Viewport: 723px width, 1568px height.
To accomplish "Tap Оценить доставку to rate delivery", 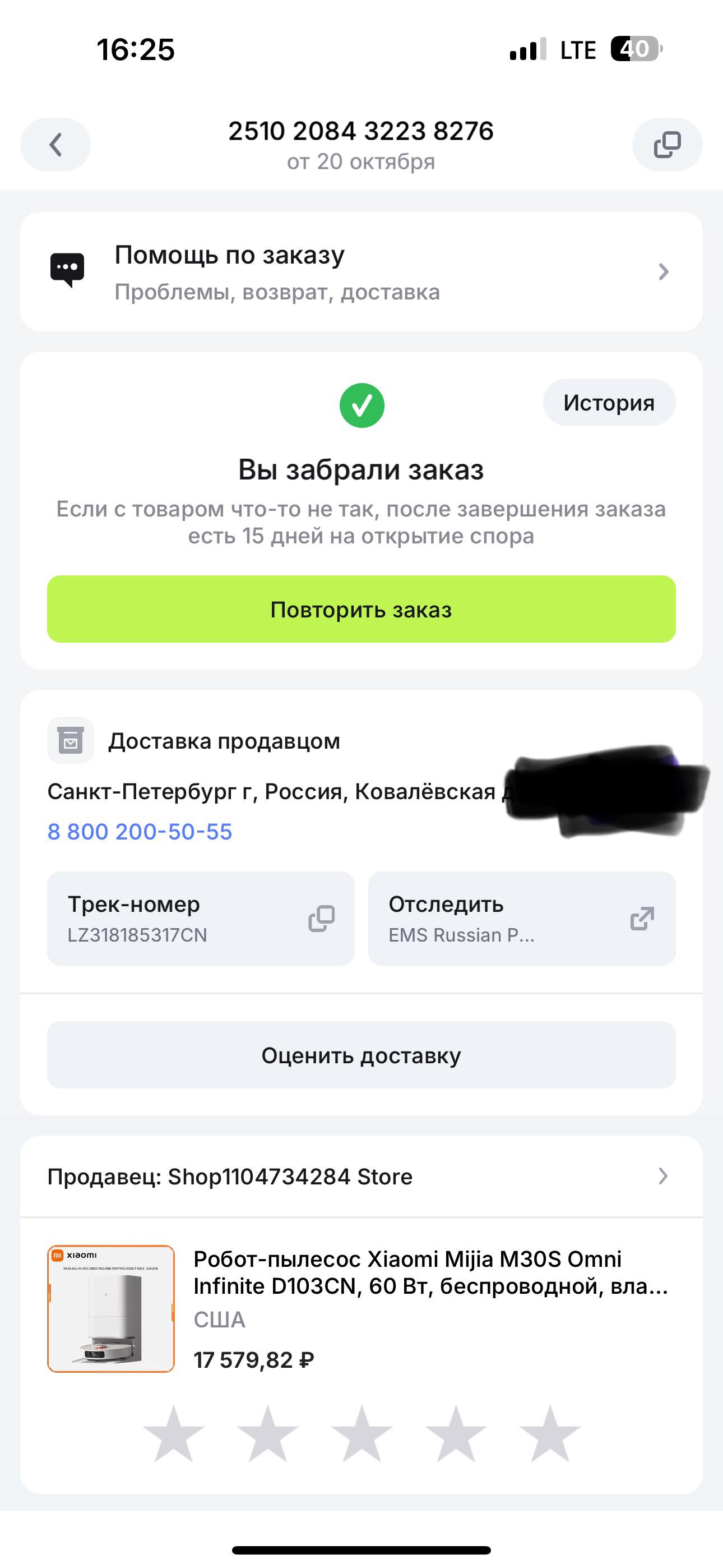I will click(x=361, y=1055).
